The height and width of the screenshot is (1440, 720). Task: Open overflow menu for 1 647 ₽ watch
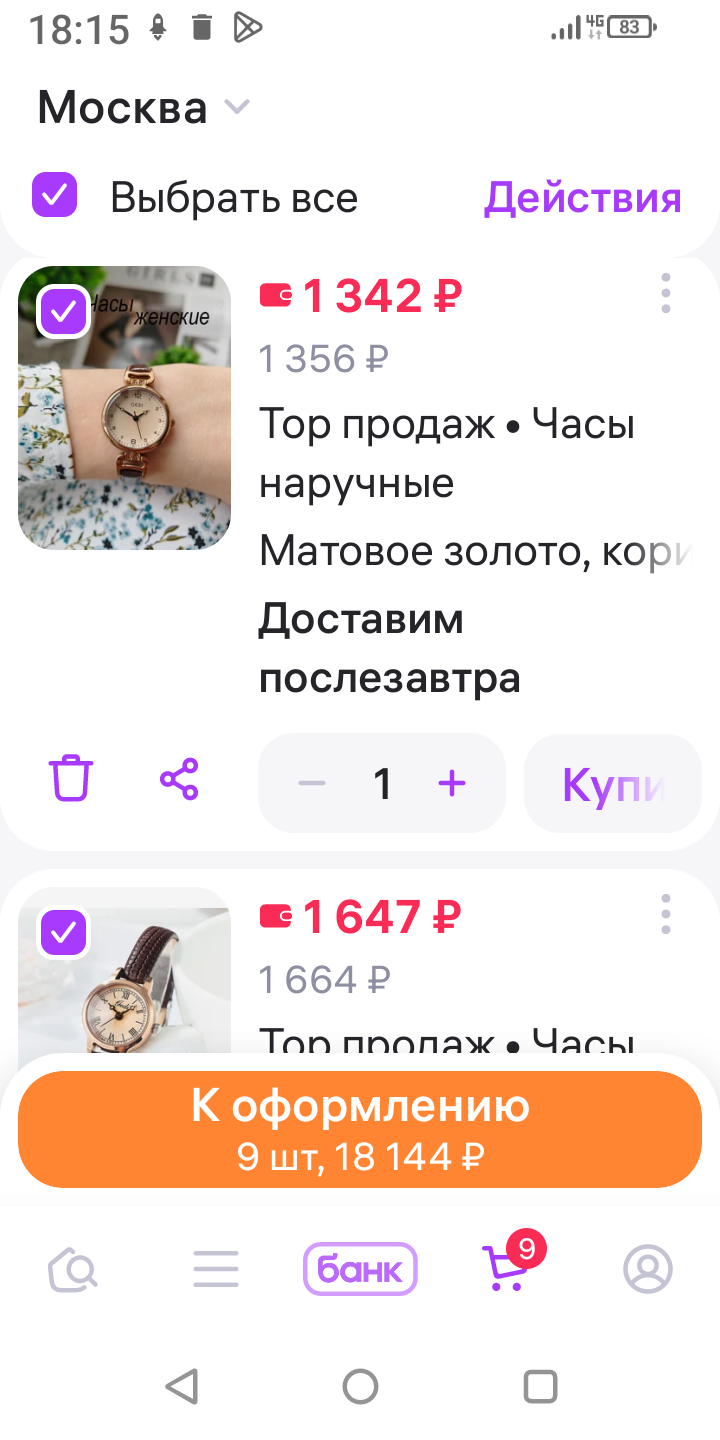pos(666,915)
